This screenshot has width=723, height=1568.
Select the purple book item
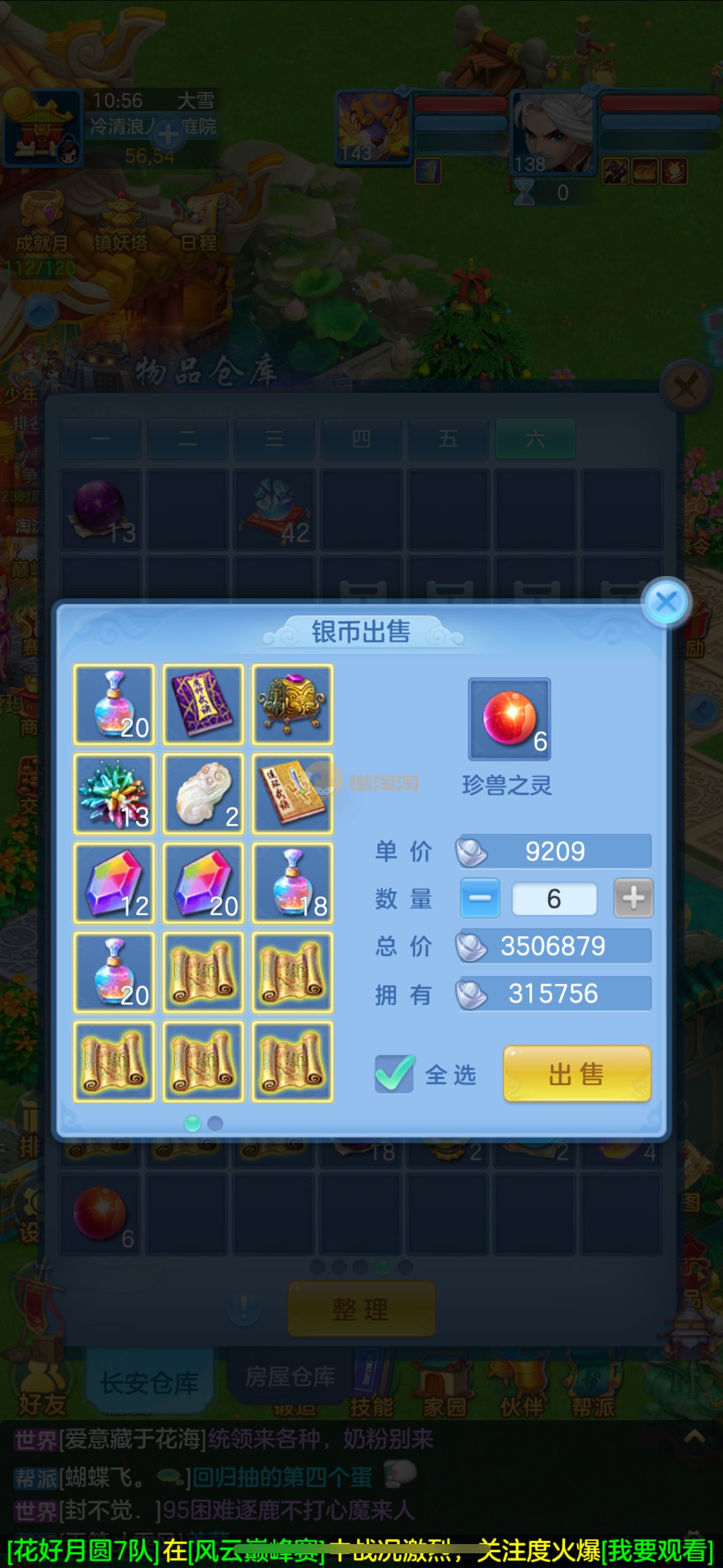point(203,704)
